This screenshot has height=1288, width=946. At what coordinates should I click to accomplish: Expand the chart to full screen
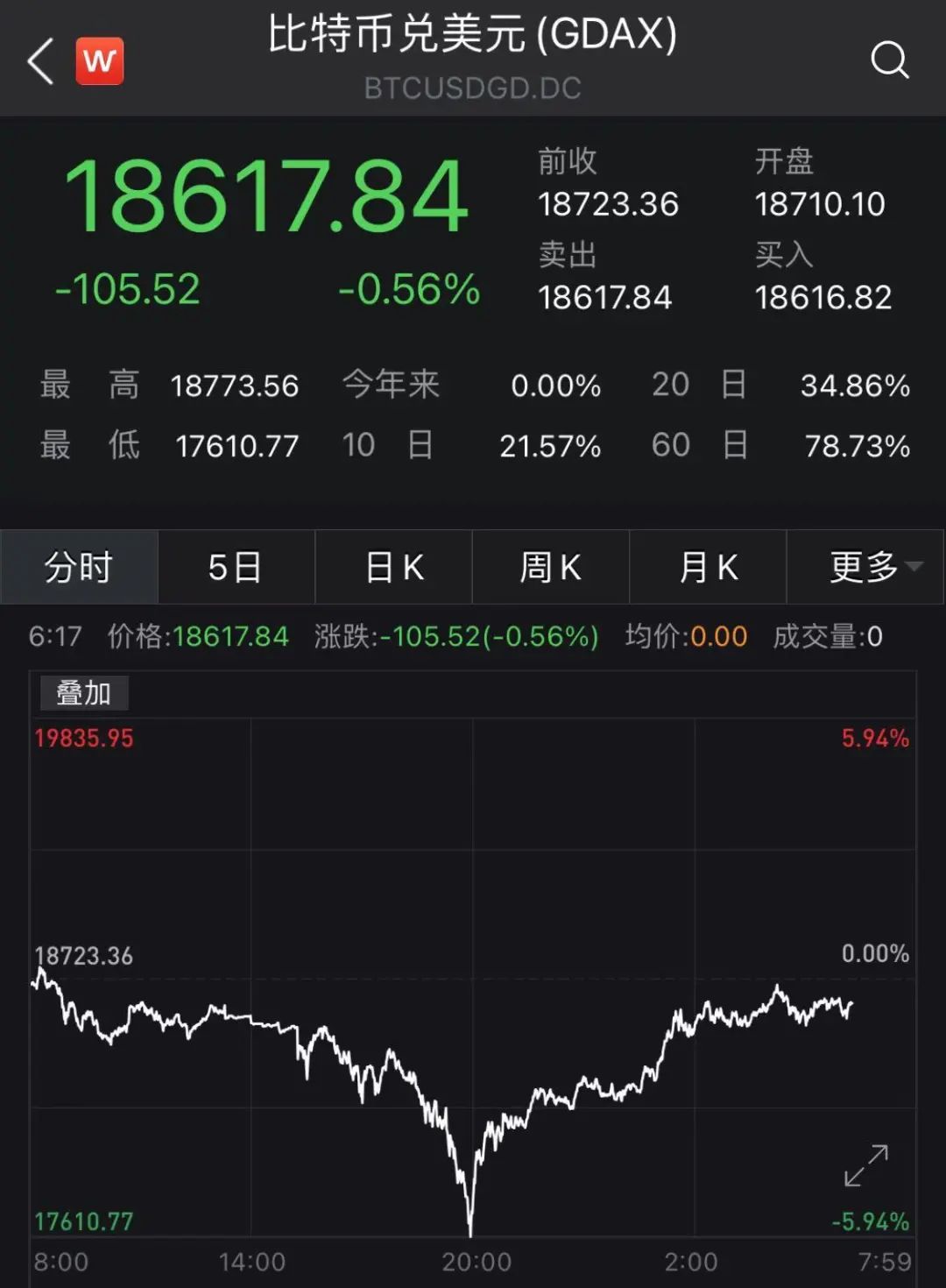point(865,1166)
